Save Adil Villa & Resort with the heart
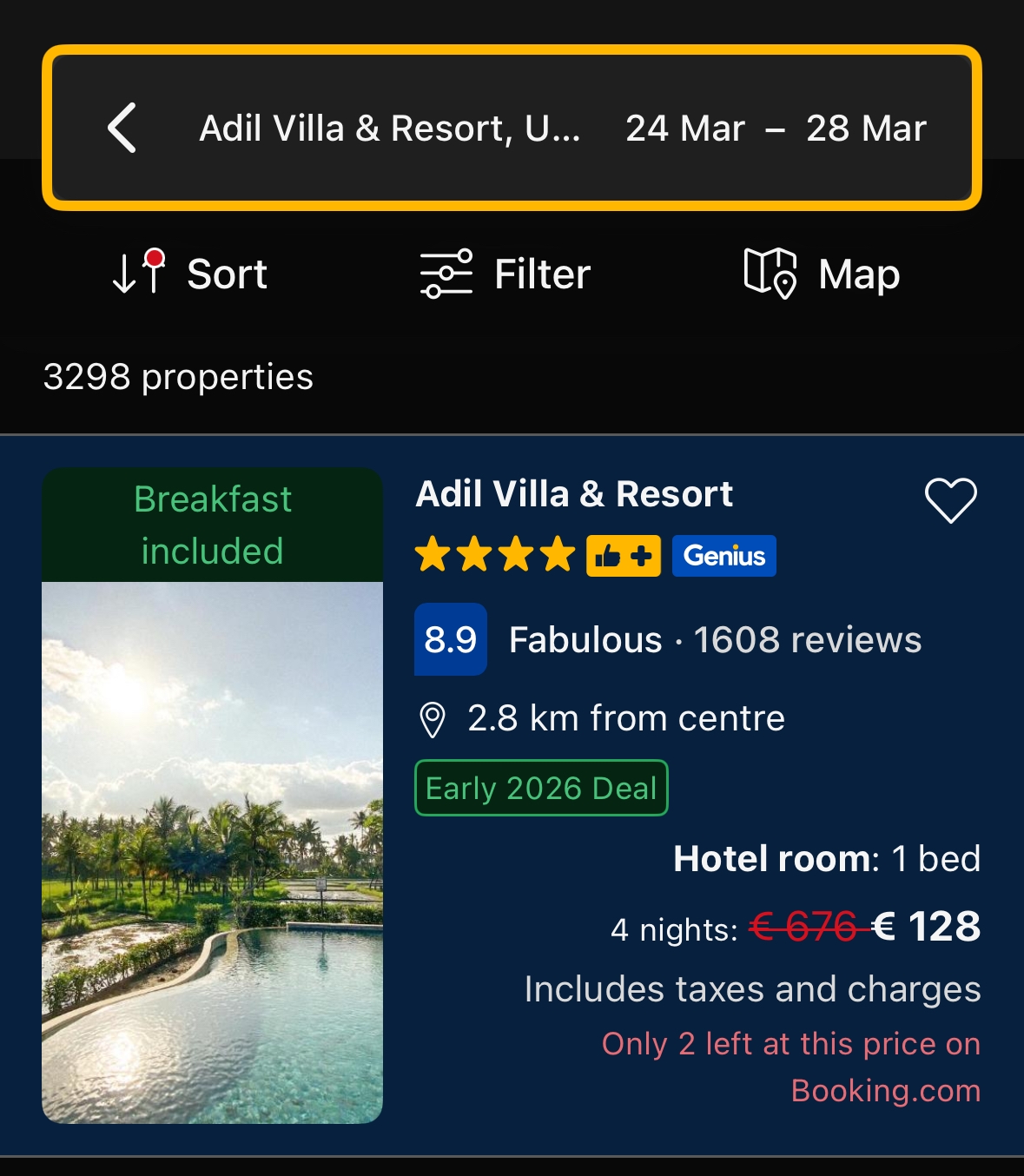This screenshot has width=1024, height=1176. tap(950, 500)
